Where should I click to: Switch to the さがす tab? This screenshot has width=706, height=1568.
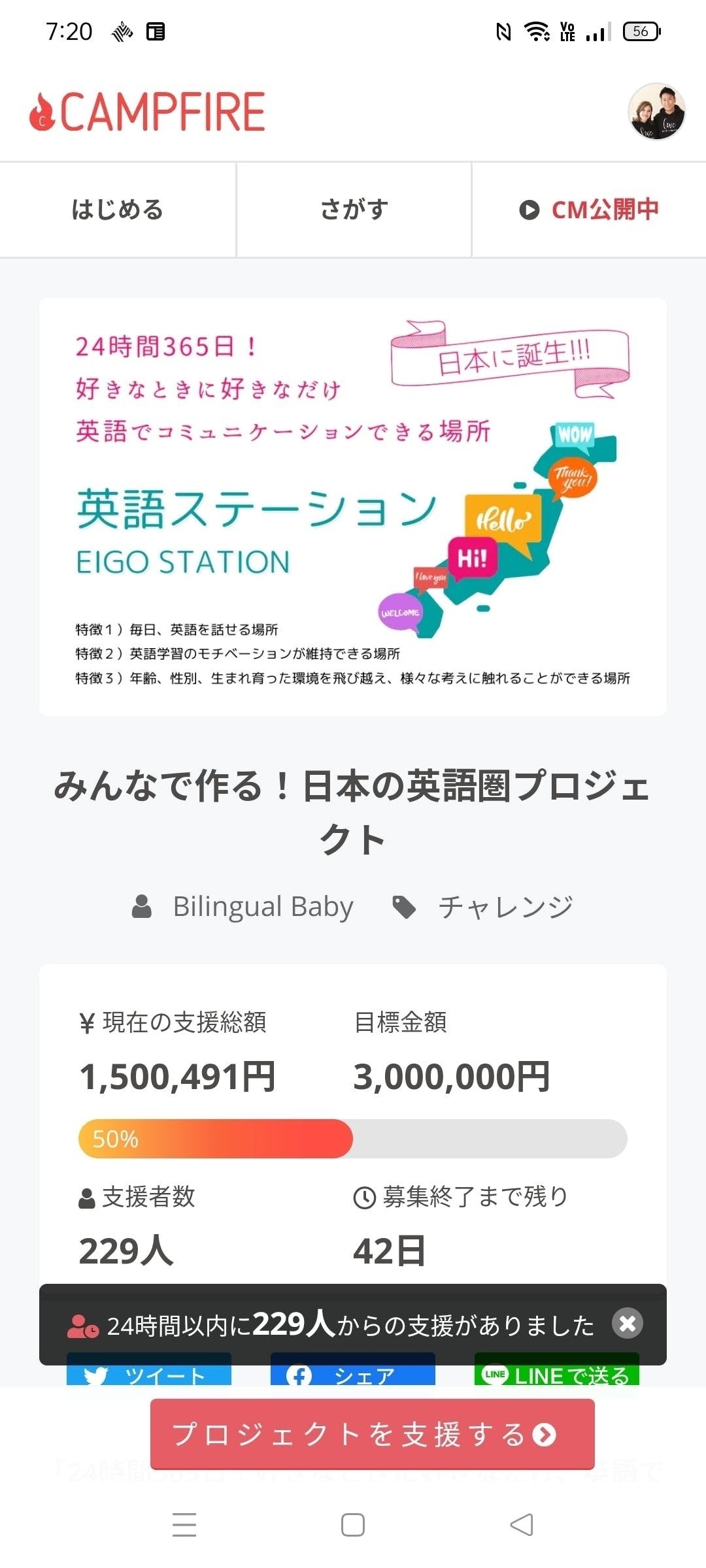[x=354, y=210]
